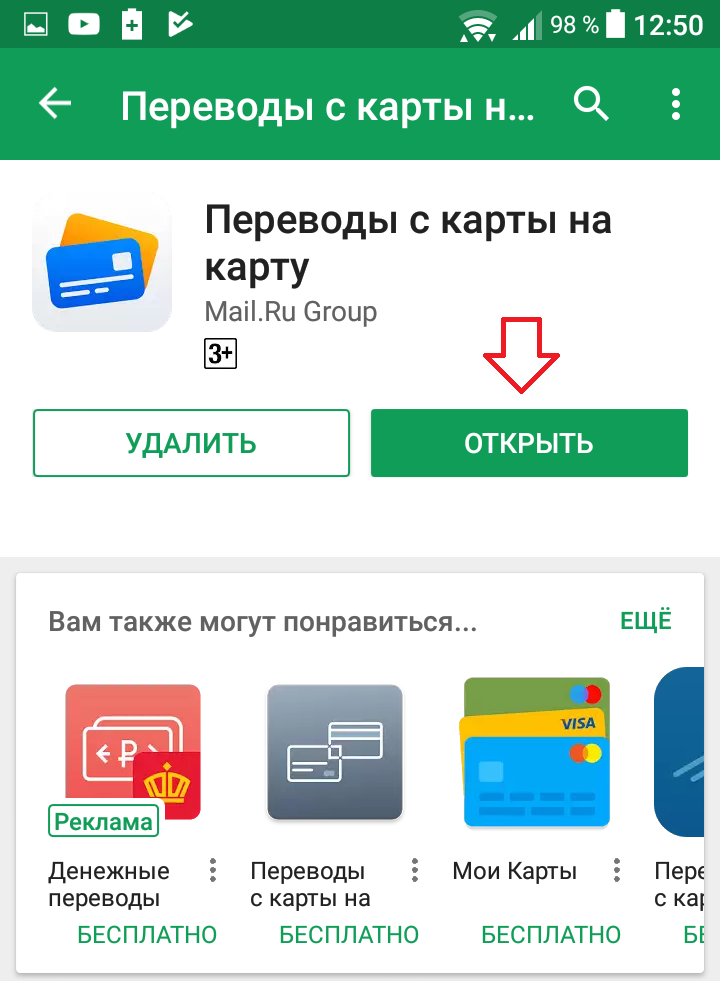
Task: Open options menu for grey Переводы app
Action: pos(415,870)
